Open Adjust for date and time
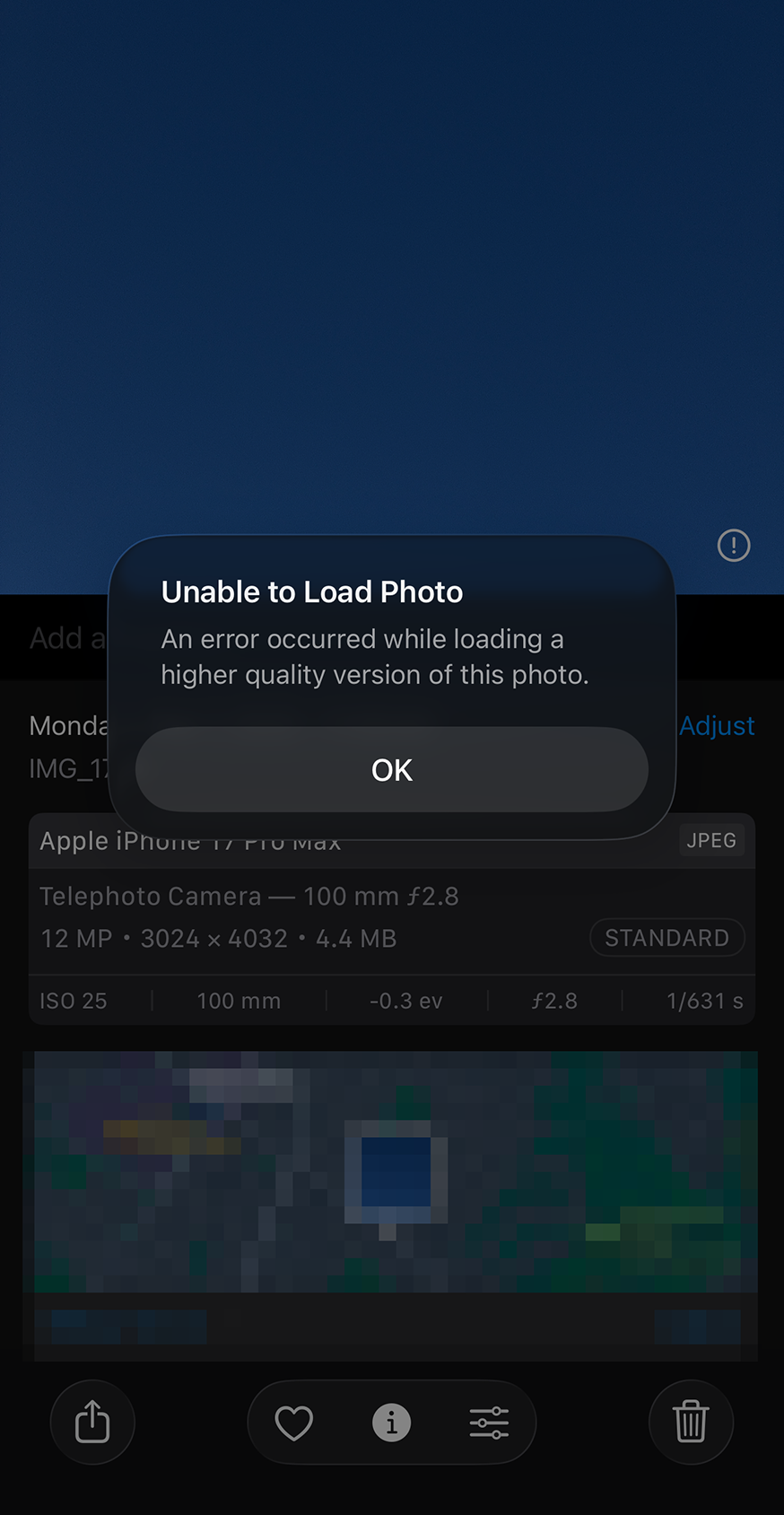 coord(716,725)
